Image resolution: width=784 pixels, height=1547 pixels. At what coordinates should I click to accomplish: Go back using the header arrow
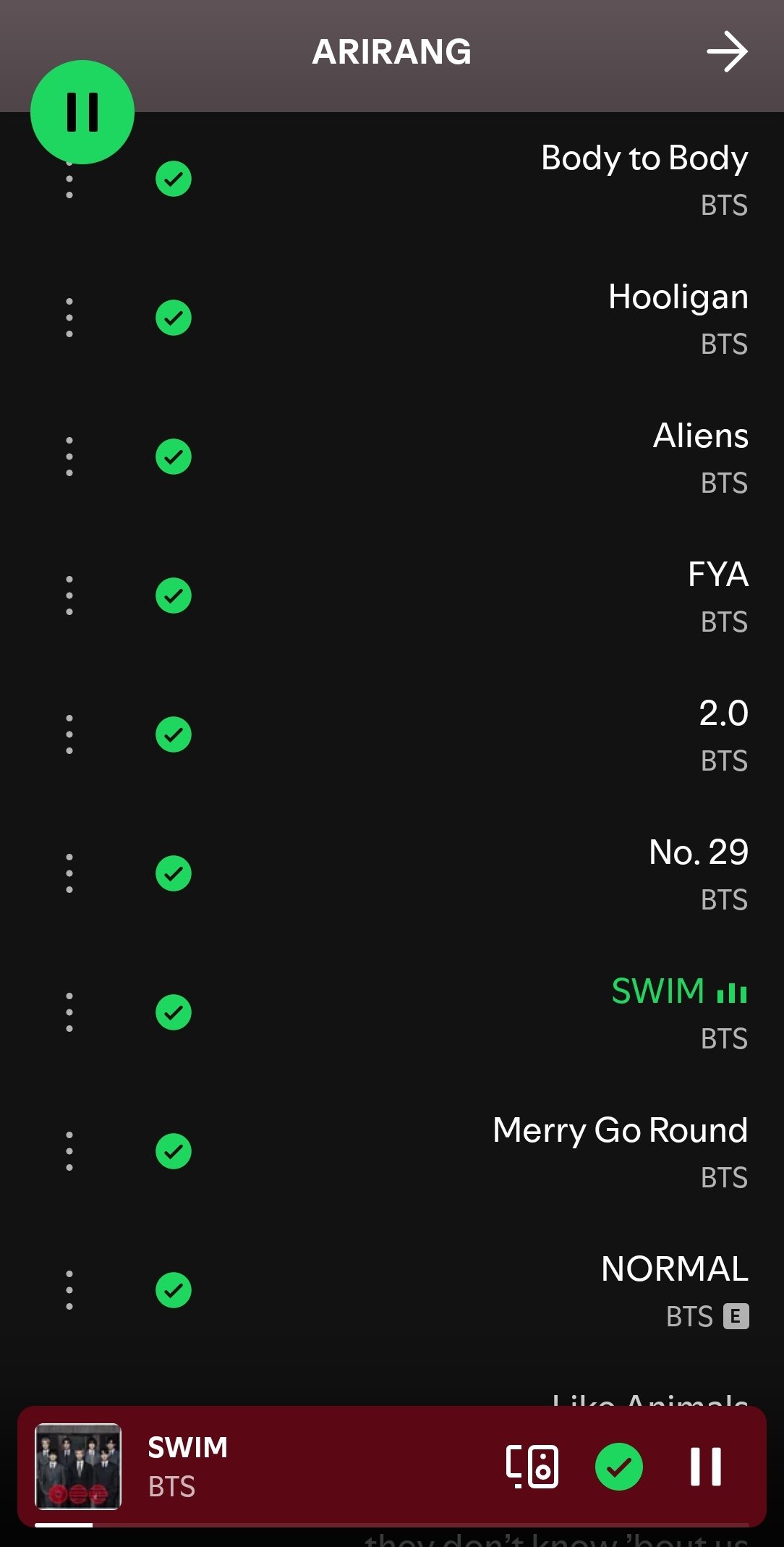[x=726, y=52]
